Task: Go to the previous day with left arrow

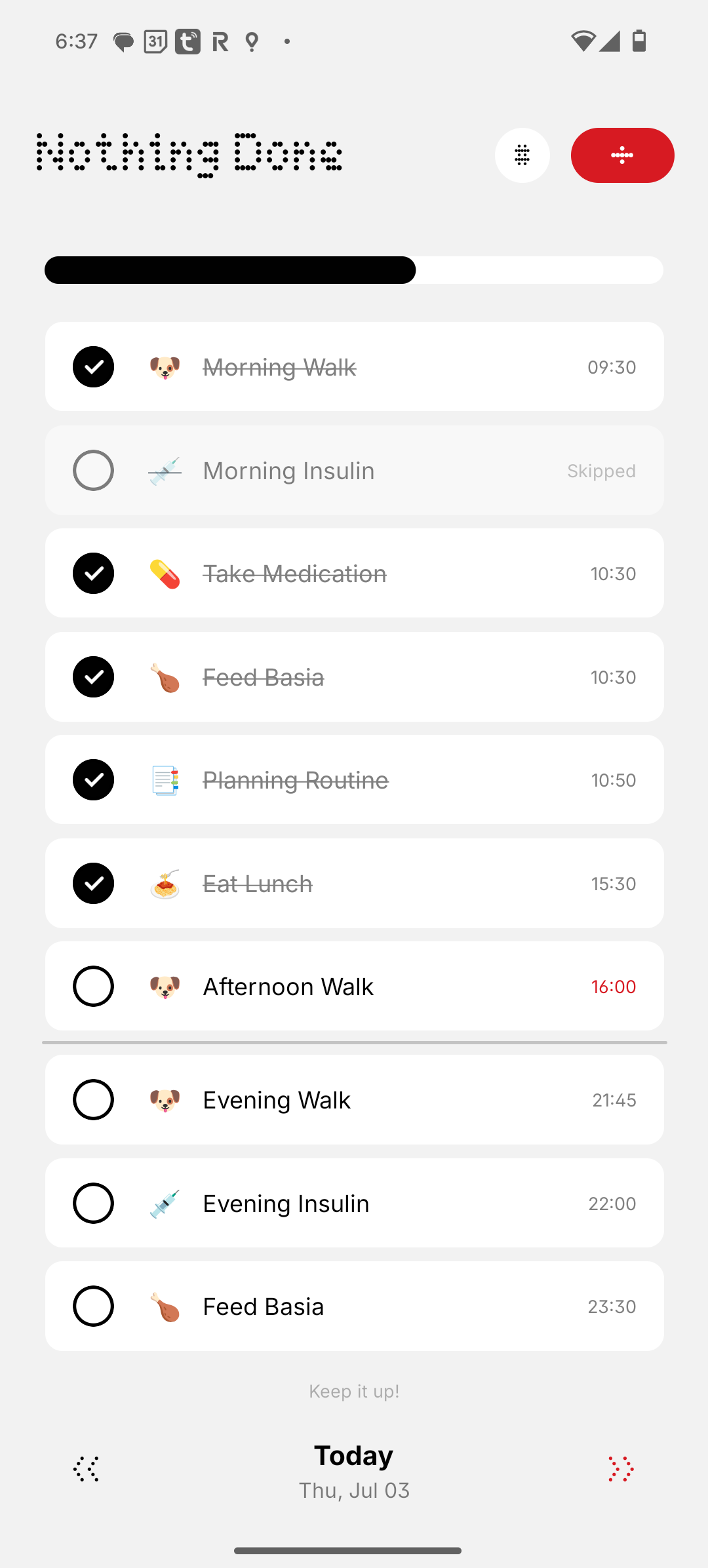Action: [86, 1469]
